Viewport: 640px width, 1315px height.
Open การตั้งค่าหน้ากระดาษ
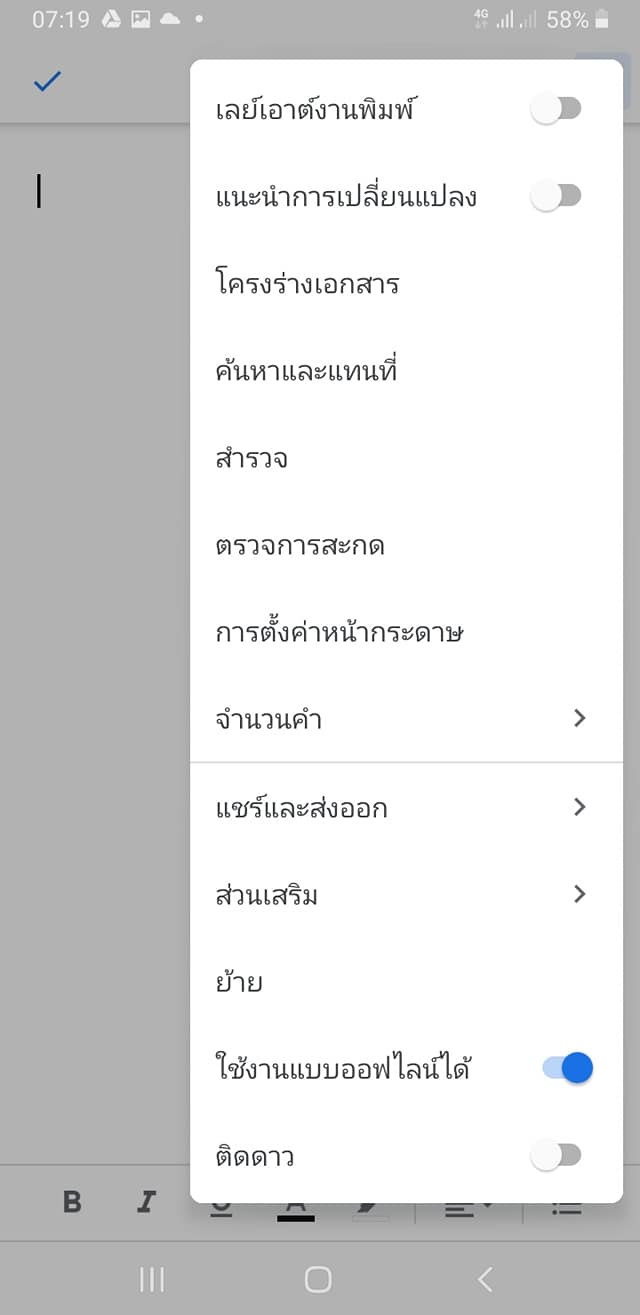[339, 633]
